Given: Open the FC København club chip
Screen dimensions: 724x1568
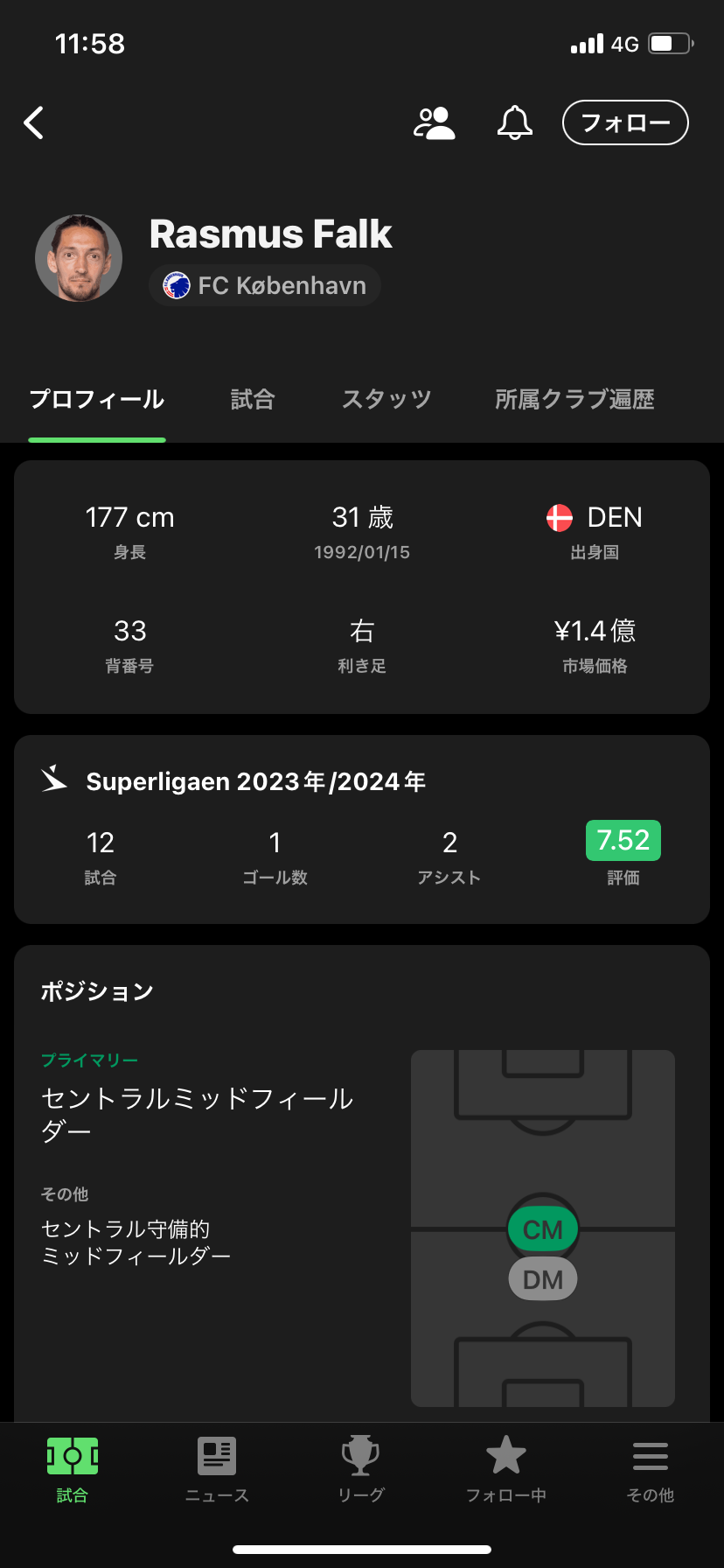Looking at the screenshot, I should [x=265, y=286].
